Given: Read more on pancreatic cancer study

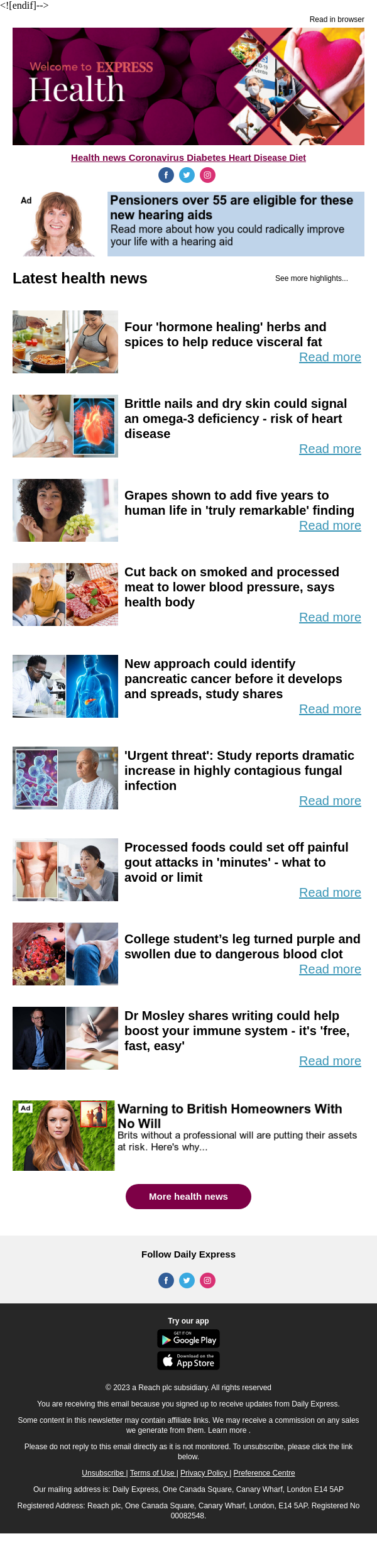Looking at the screenshot, I should 330,710.
